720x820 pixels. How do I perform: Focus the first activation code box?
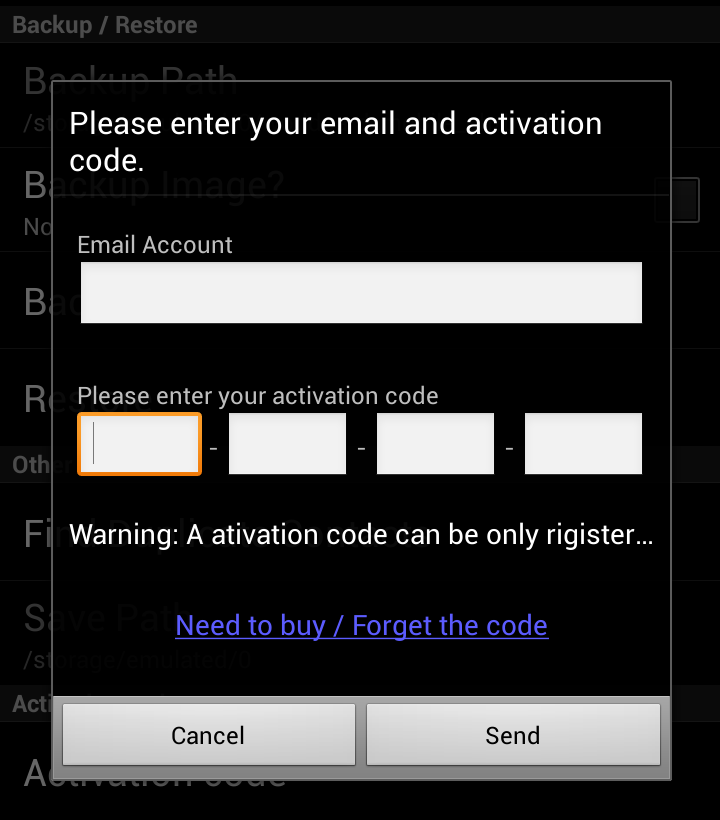click(x=140, y=444)
